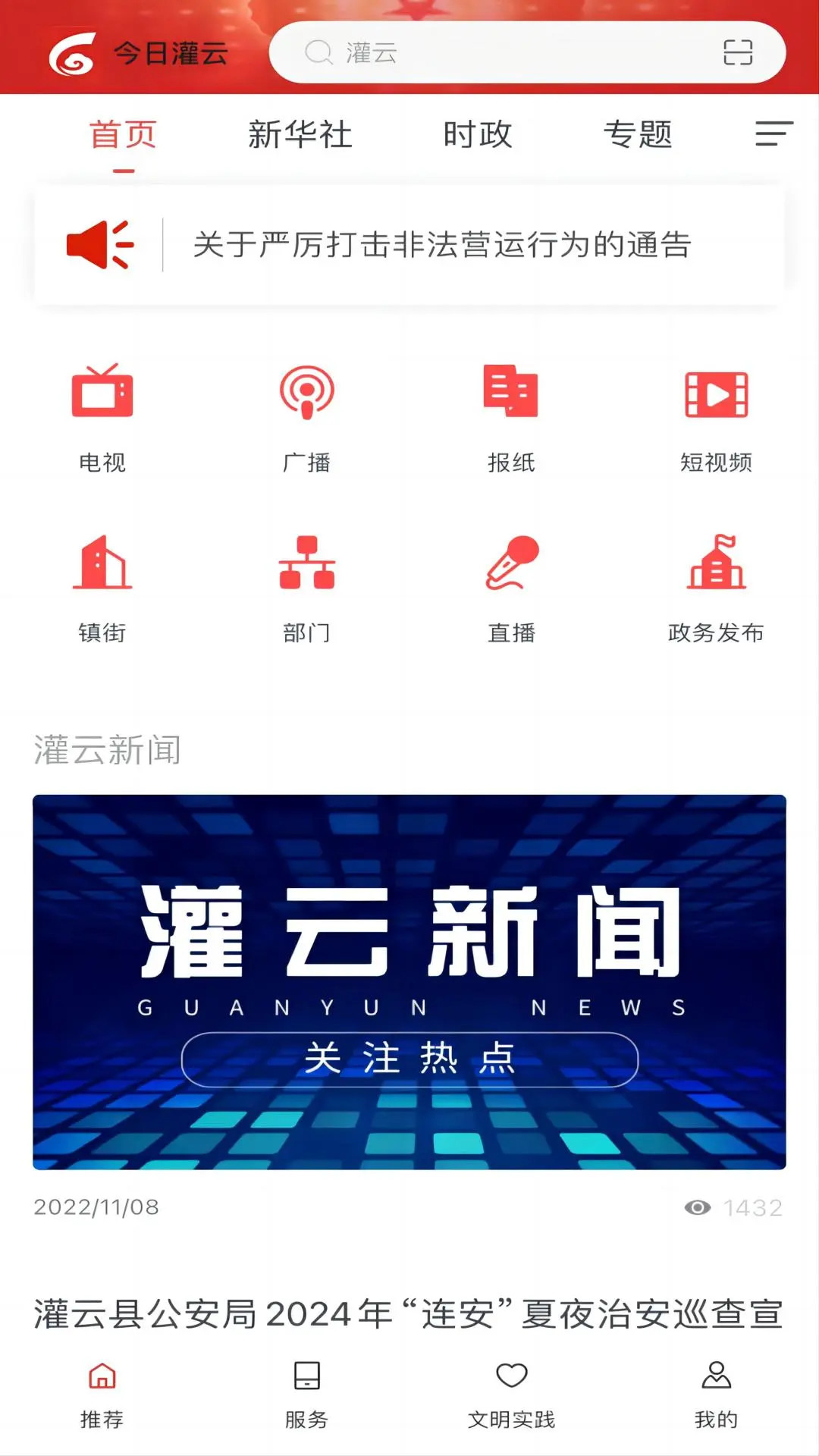This screenshot has width=819, height=1456.
Task: Read the 关于严厉打击非法营运行为的通告 announcement
Action: click(x=444, y=245)
